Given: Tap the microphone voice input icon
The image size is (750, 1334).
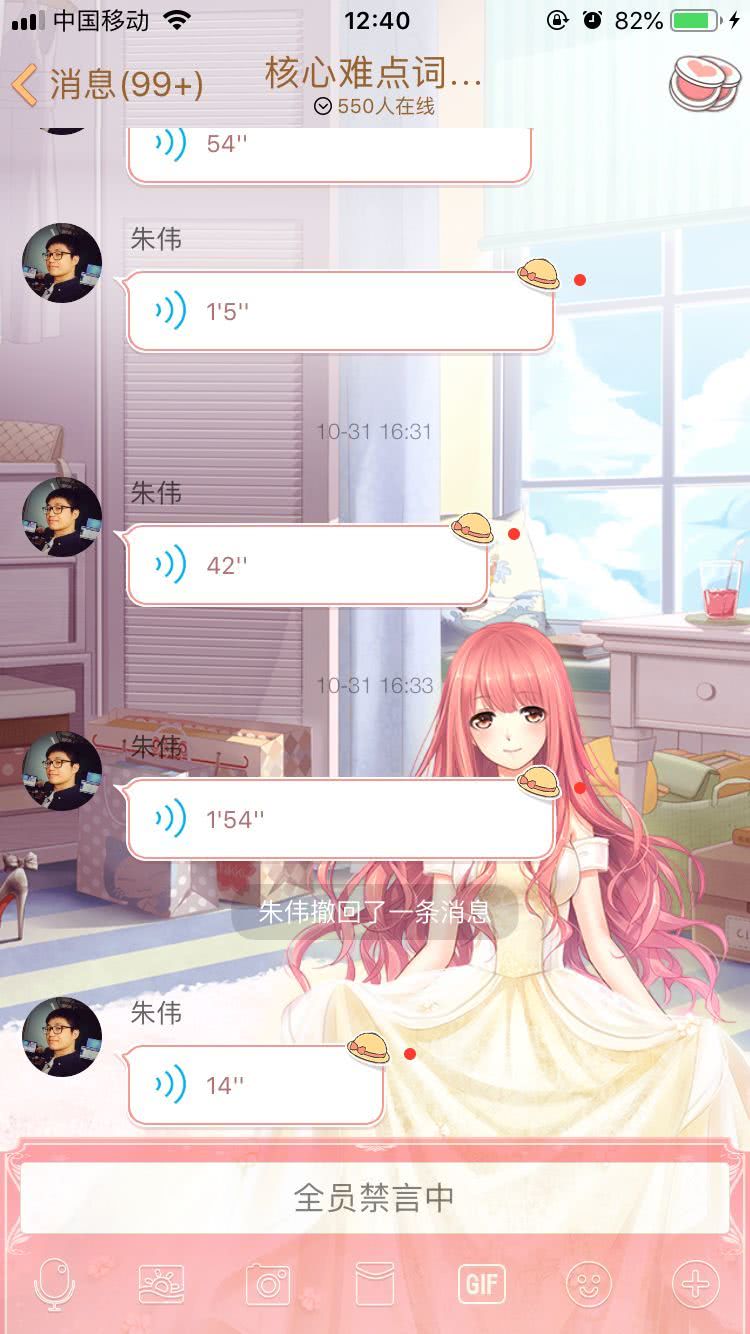Looking at the screenshot, I should point(54,1283).
